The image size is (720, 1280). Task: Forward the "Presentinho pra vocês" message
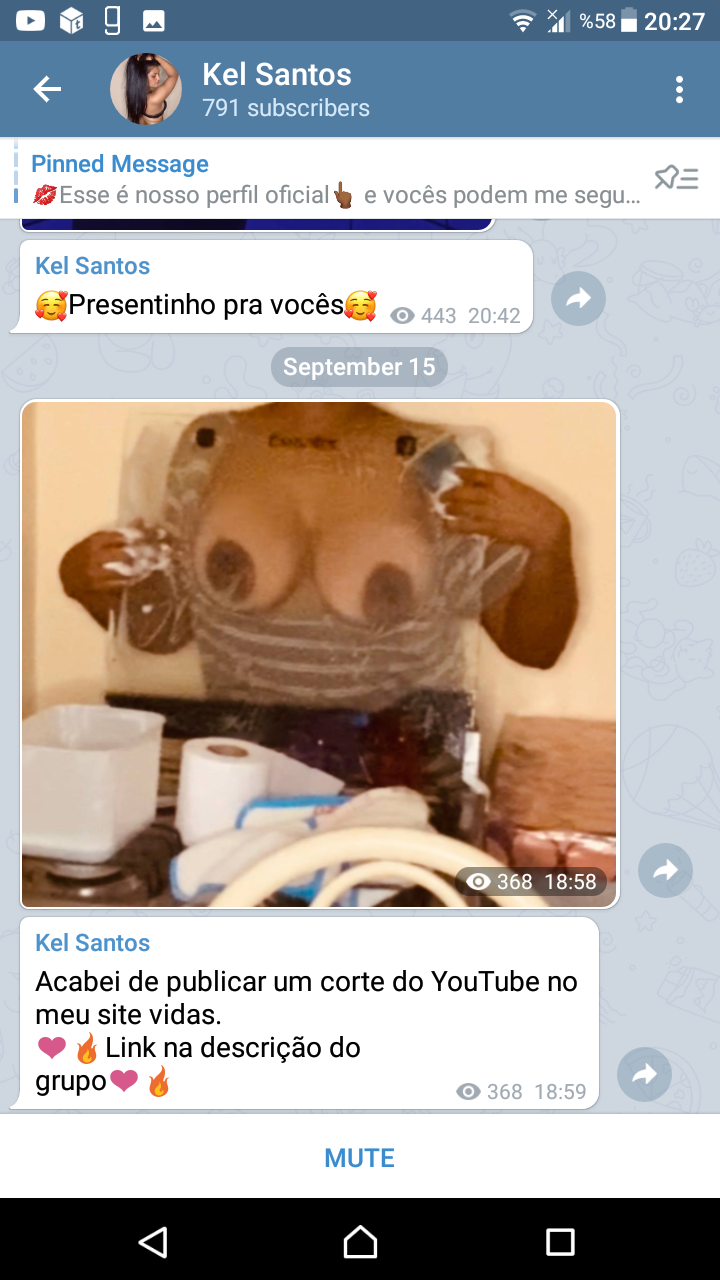[578, 298]
